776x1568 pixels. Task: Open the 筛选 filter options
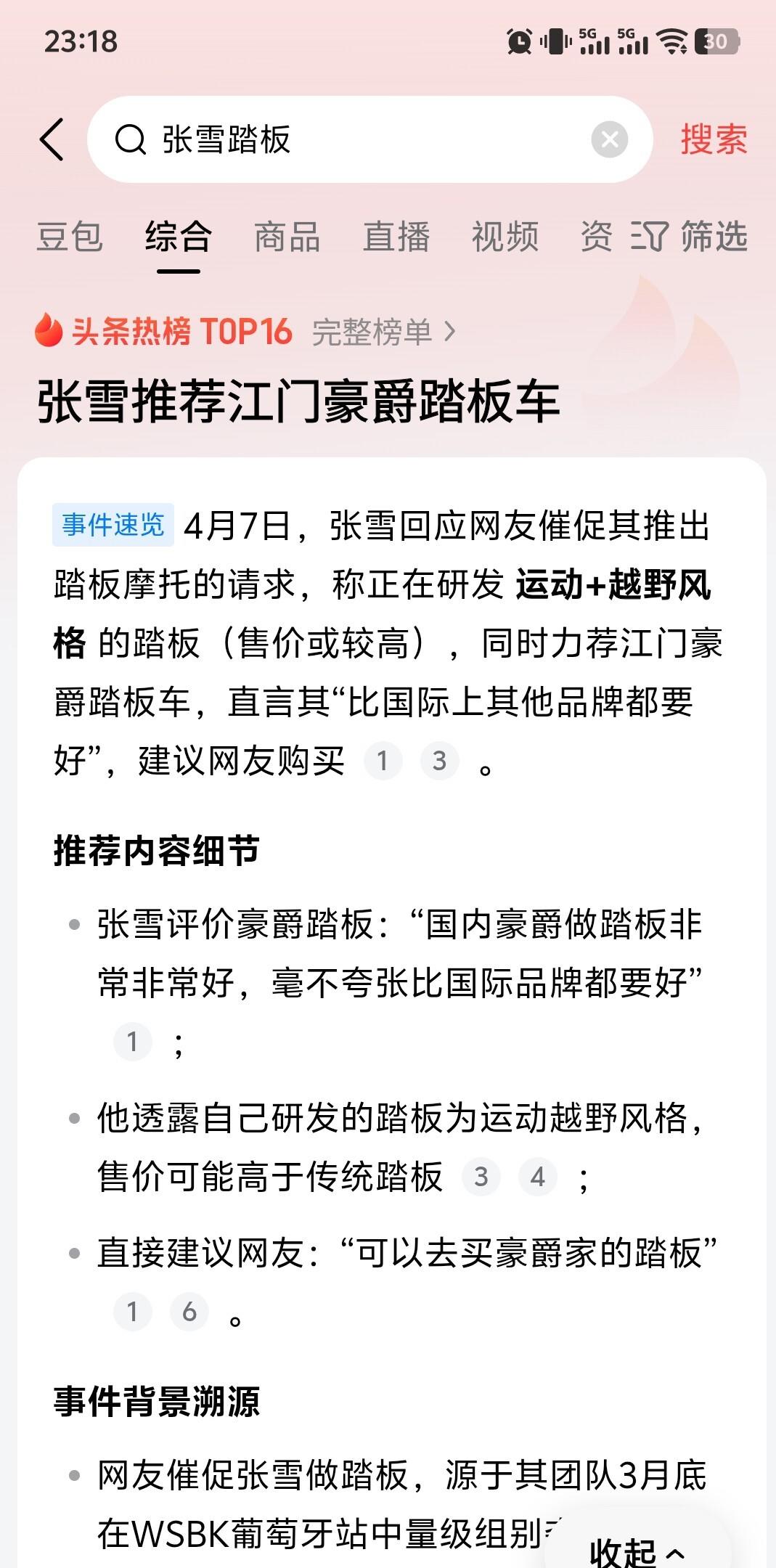pyautogui.click(x=690, y=237)
